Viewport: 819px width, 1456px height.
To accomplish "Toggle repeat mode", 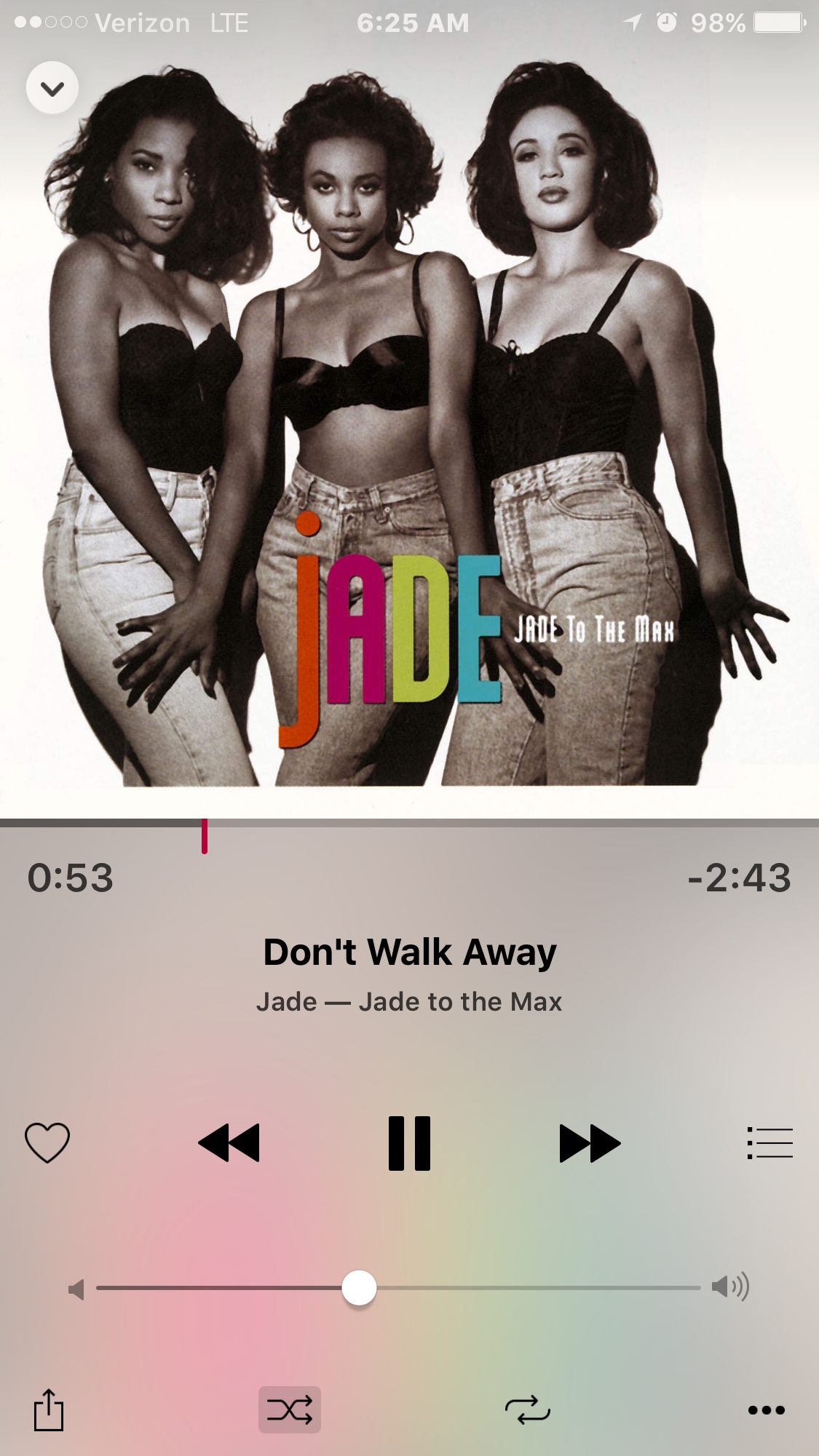I will pos(528,1410).
